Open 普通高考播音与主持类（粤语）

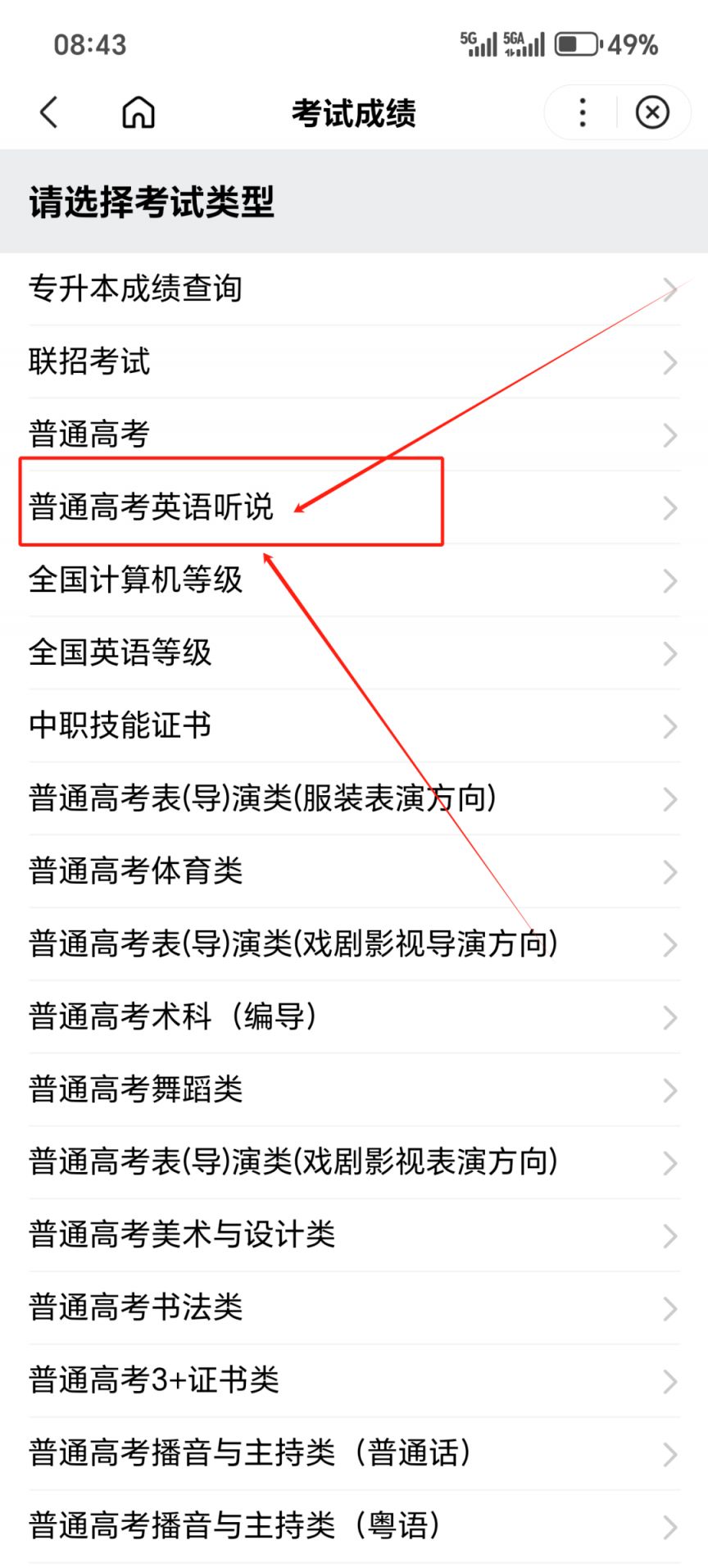[x=354, y=1526]
